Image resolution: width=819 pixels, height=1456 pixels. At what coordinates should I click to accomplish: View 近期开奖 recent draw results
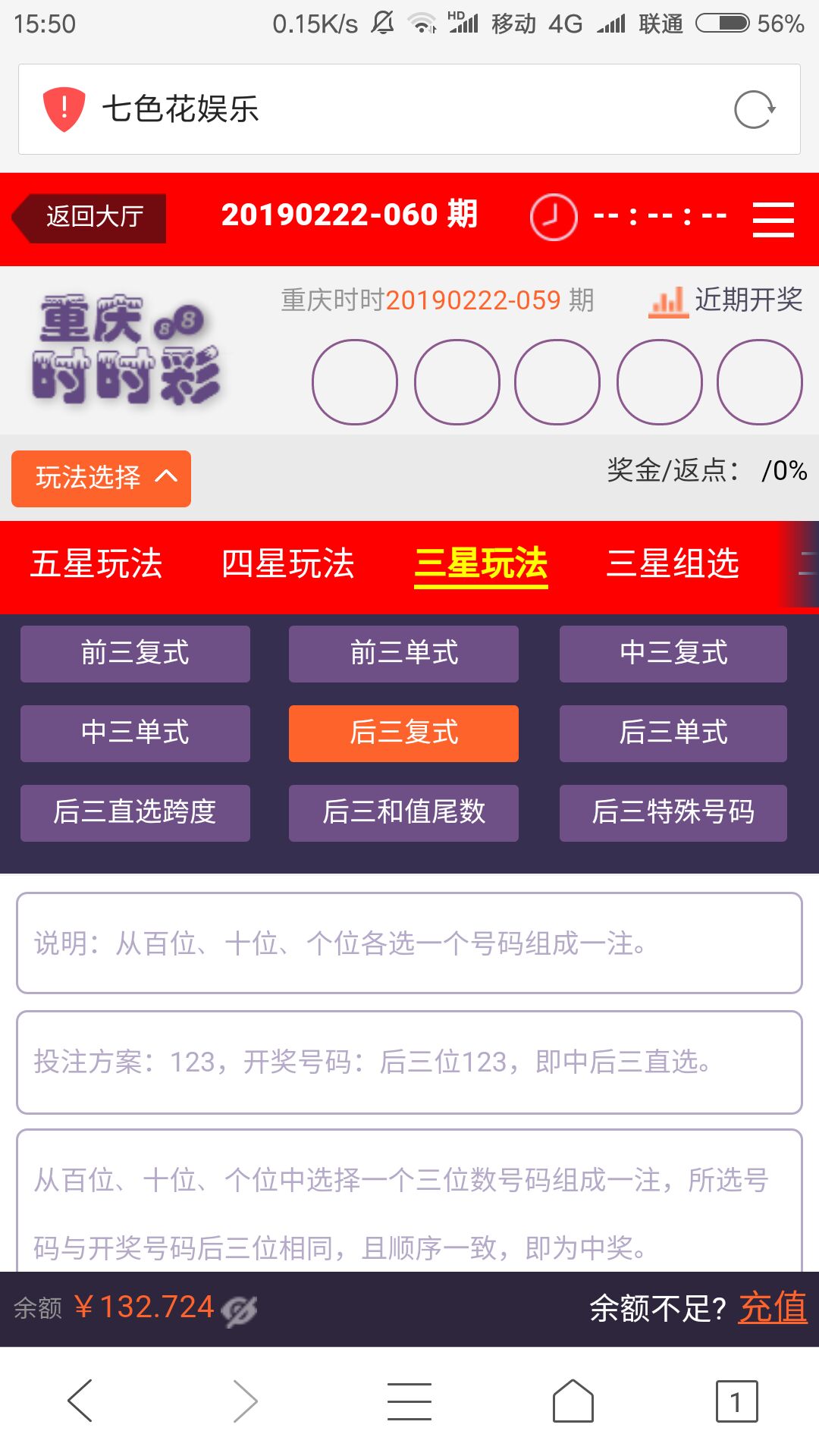click(x=726, y=300)
